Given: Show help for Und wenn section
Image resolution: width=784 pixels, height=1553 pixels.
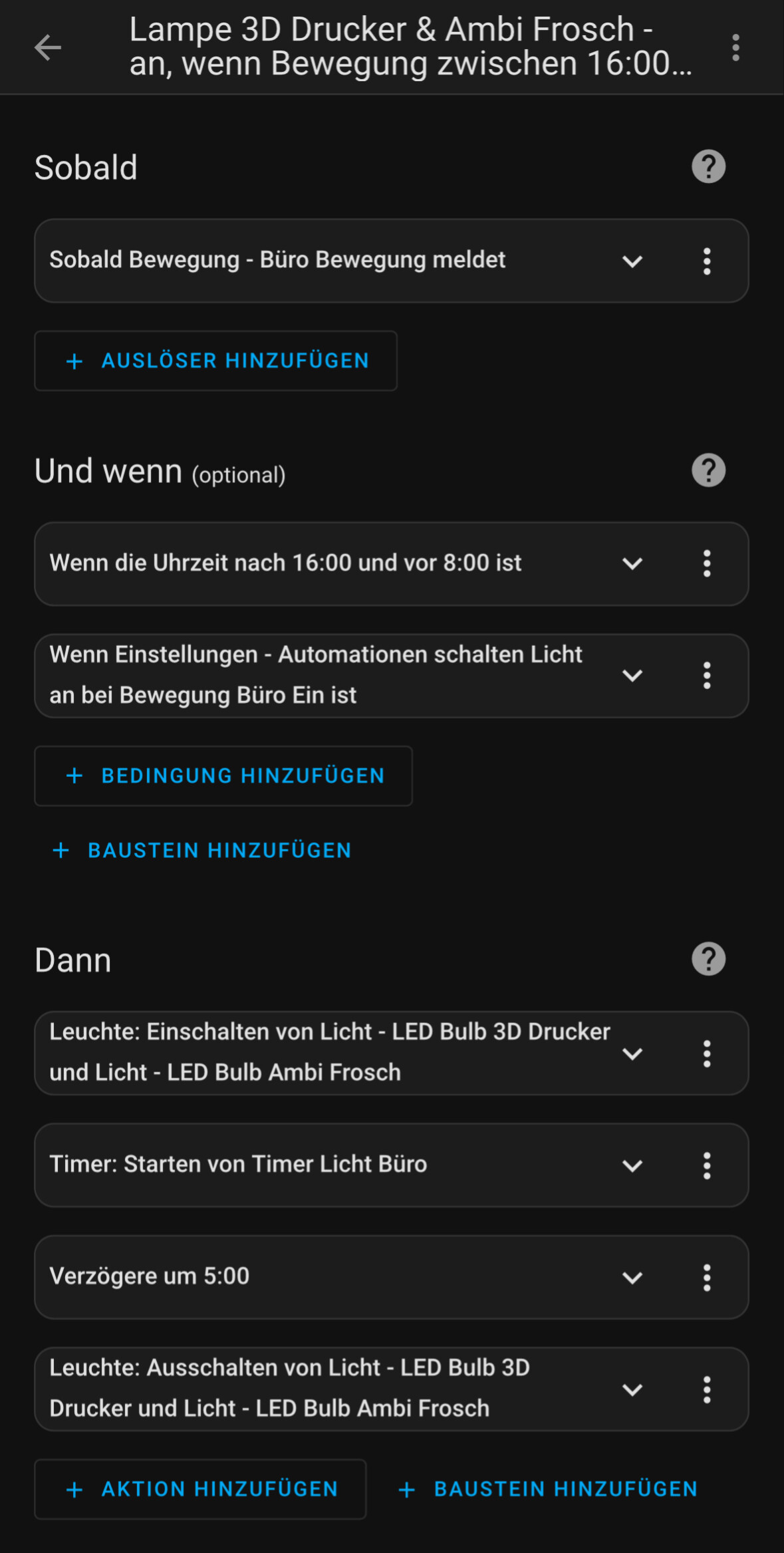Looking at the screenshot, I should 708,470.
